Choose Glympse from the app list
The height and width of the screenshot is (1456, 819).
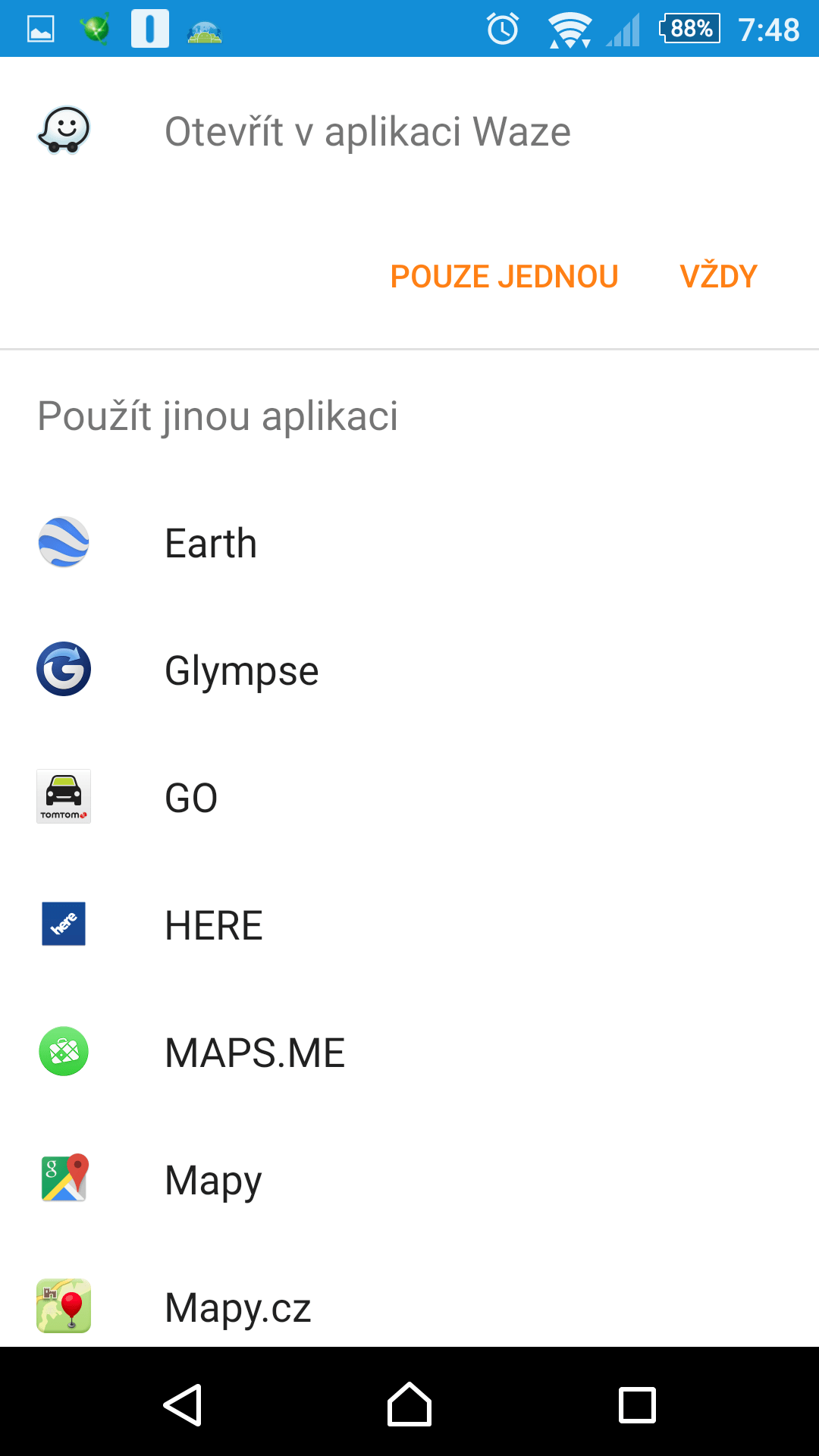point(409,670)
